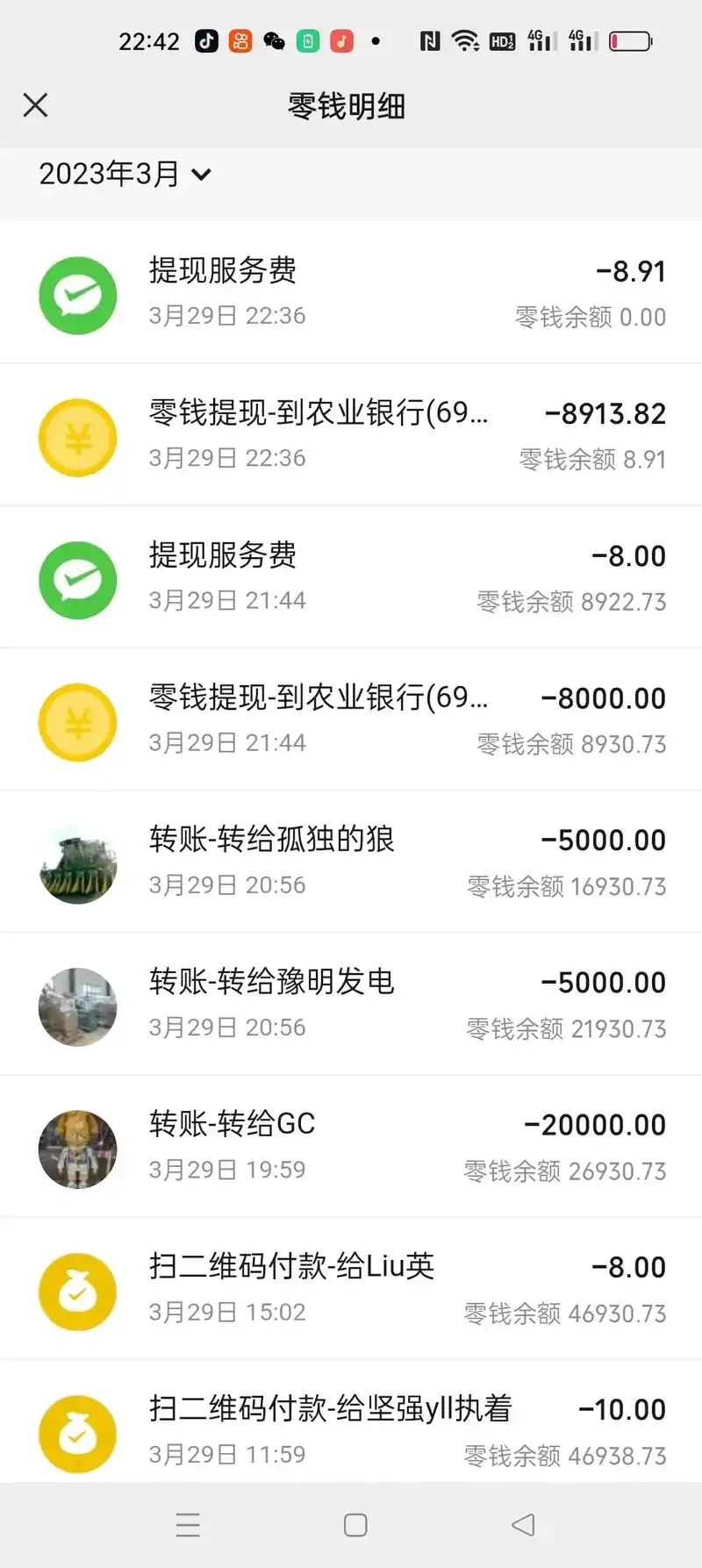Image resolution: width=702 pixels, height=1568 pixels.
Task: Tap the WeChat icon in the status bar
Action: (275, 39)
